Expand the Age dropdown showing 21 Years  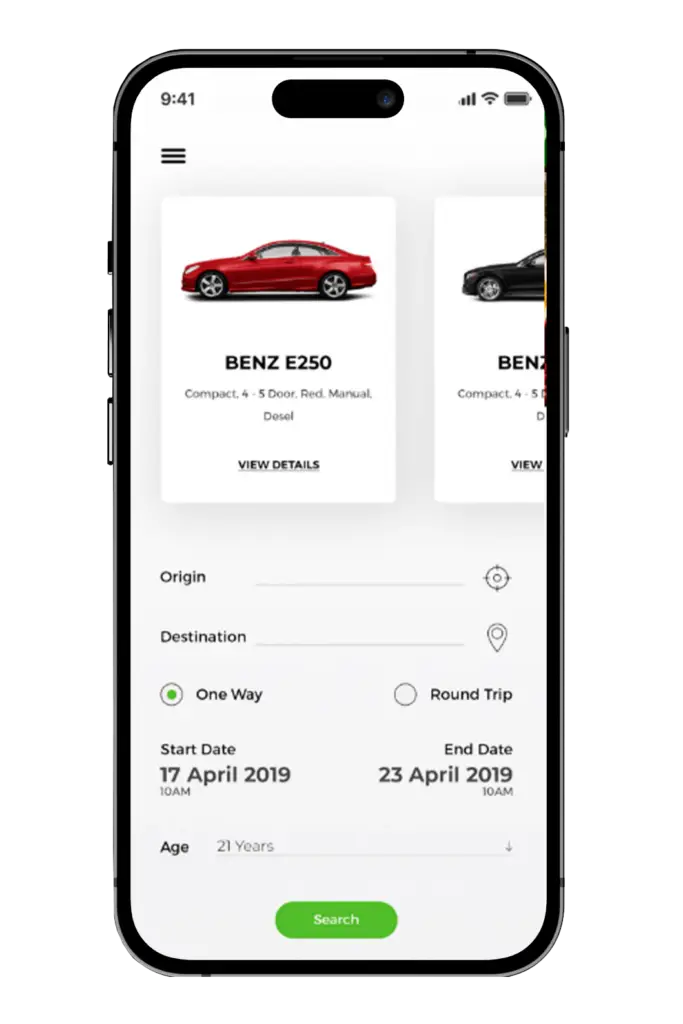point(365,847)
